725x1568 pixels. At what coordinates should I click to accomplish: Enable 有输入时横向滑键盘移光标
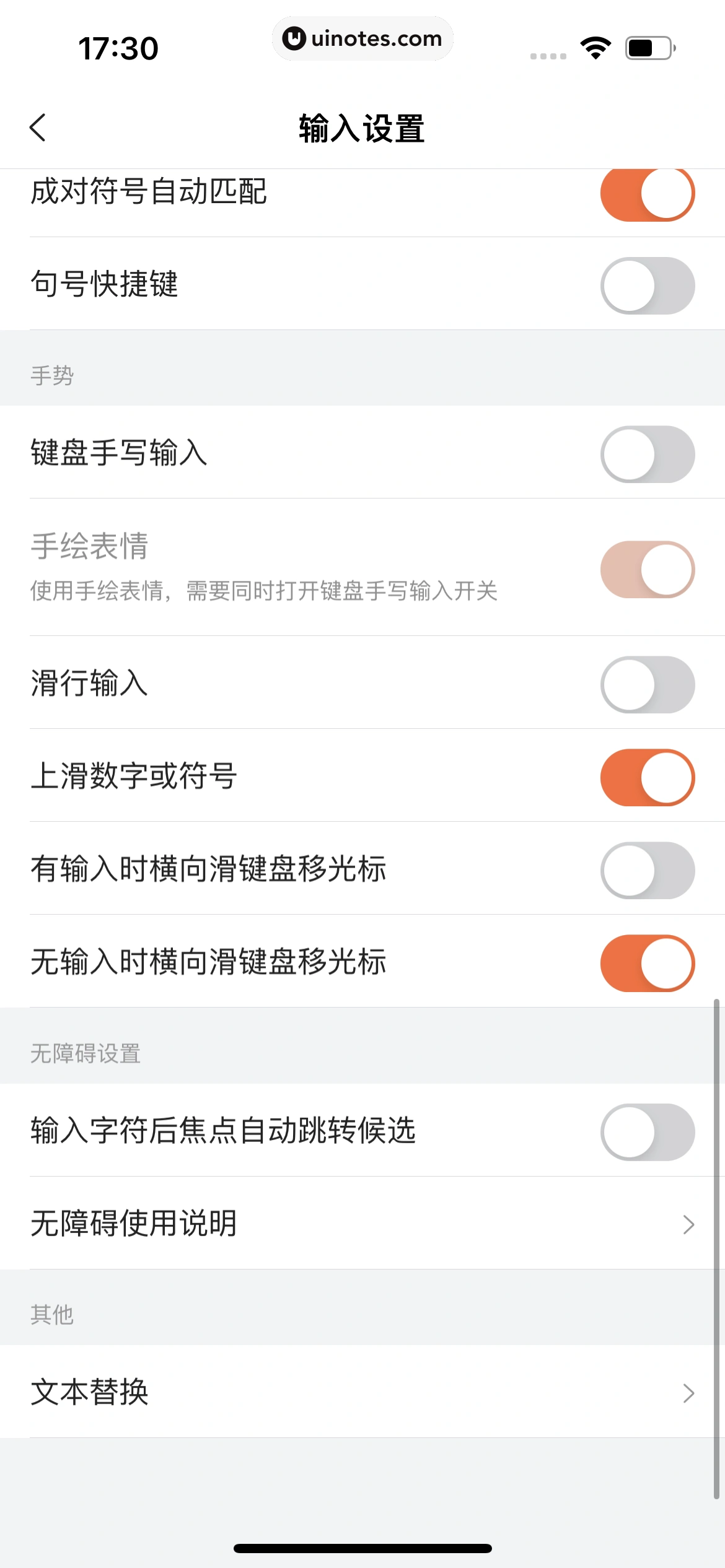coord(648,870)
